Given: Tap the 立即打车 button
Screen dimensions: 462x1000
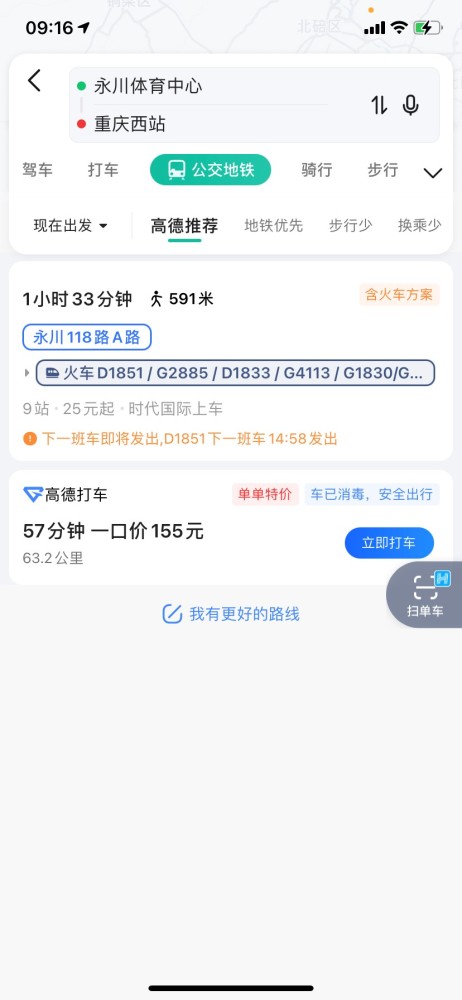Looking at the screenshot, I should coord(389,543).
